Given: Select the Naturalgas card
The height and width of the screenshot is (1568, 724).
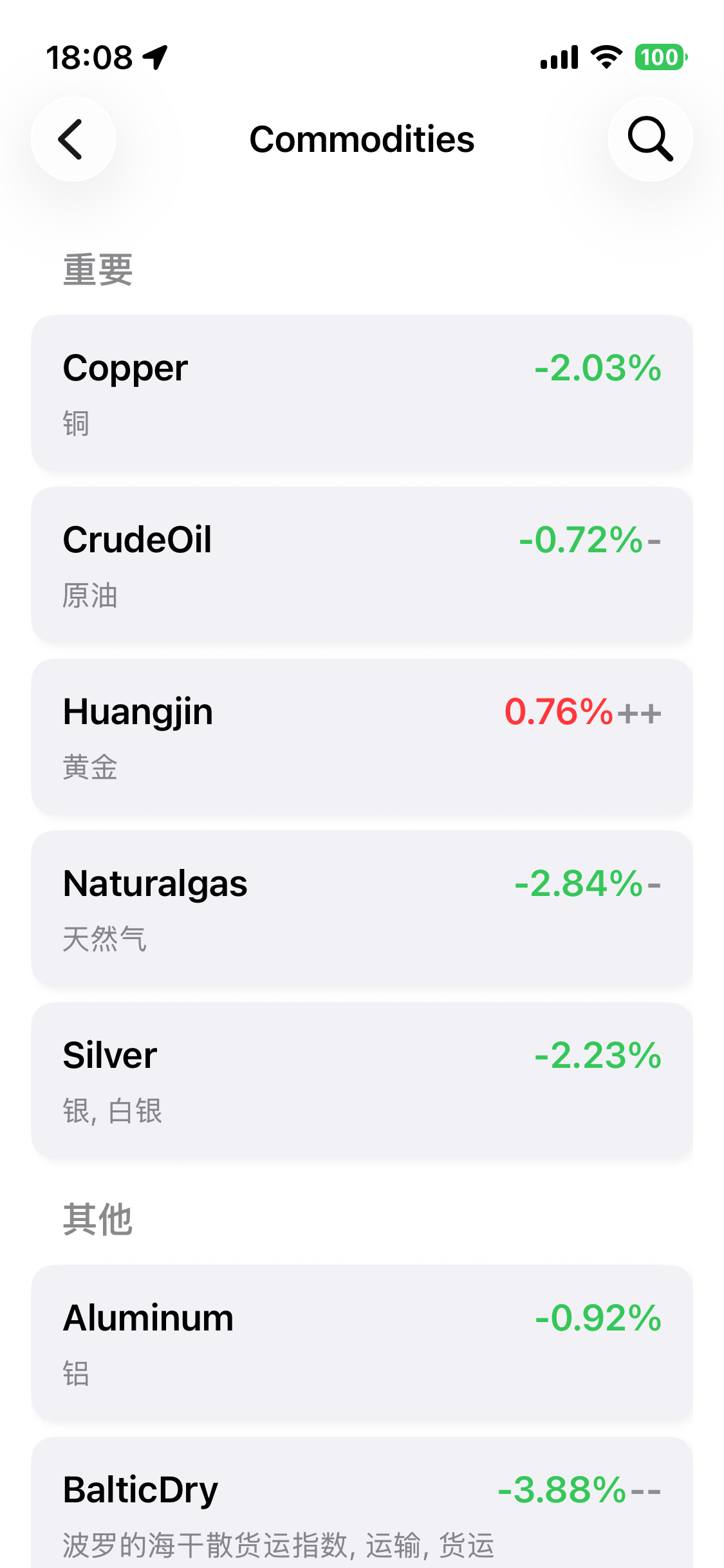Looking at the screenshot, I should (x=362, y=908).
